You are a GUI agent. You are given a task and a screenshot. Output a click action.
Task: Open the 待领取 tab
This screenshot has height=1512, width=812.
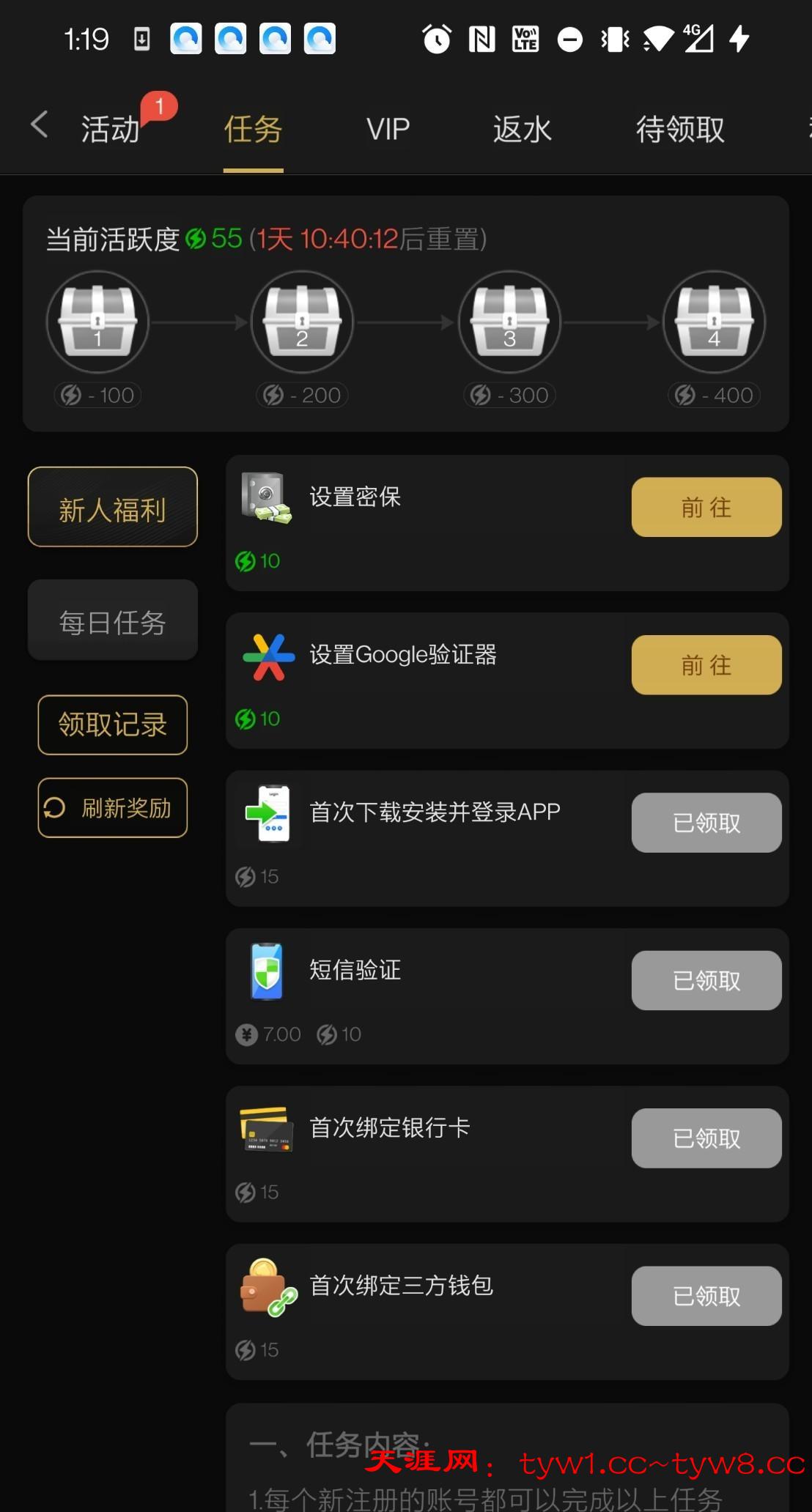tap(679, 130)
